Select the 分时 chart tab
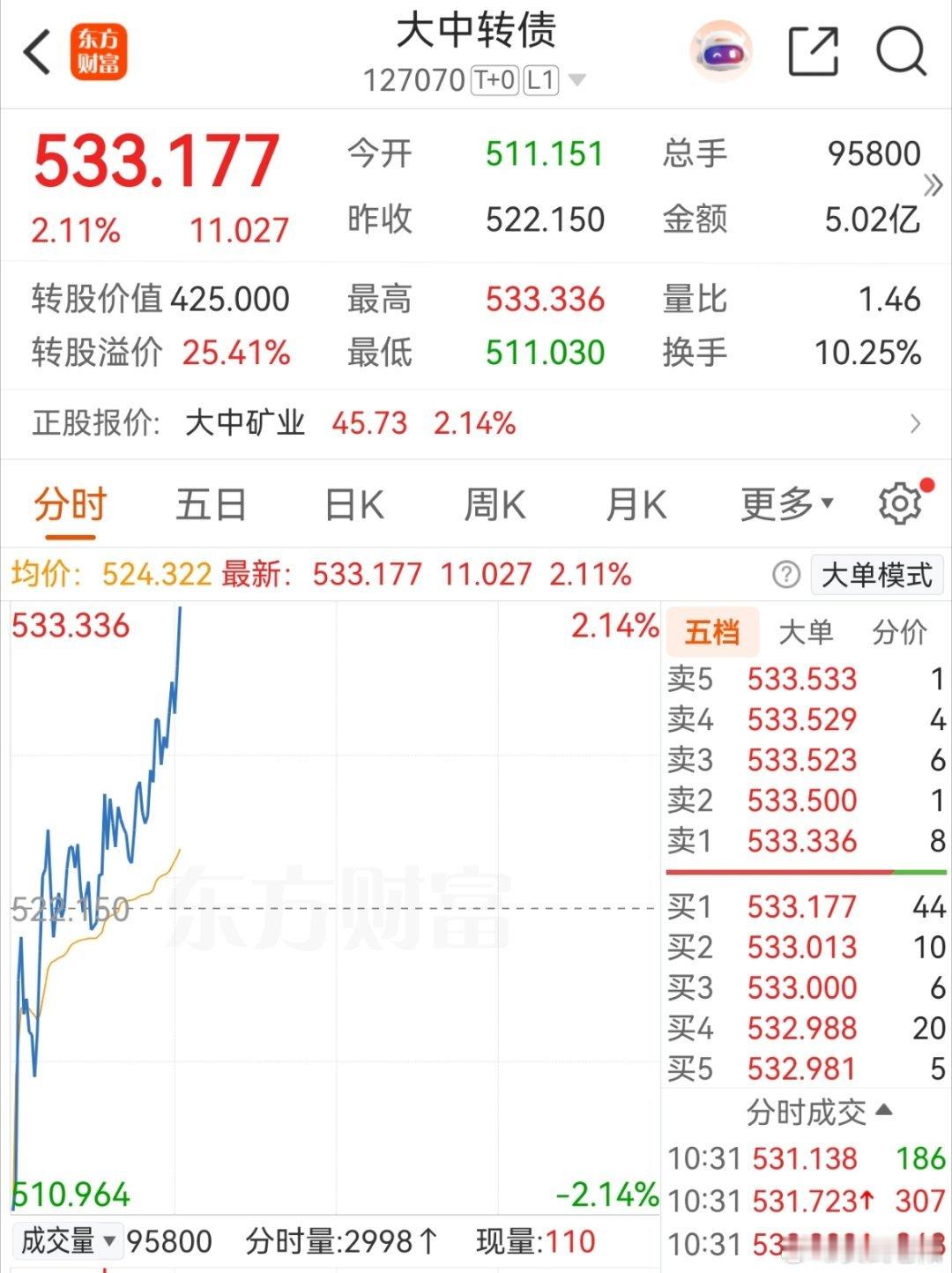 pyautogui.click(x=68, y=503)
